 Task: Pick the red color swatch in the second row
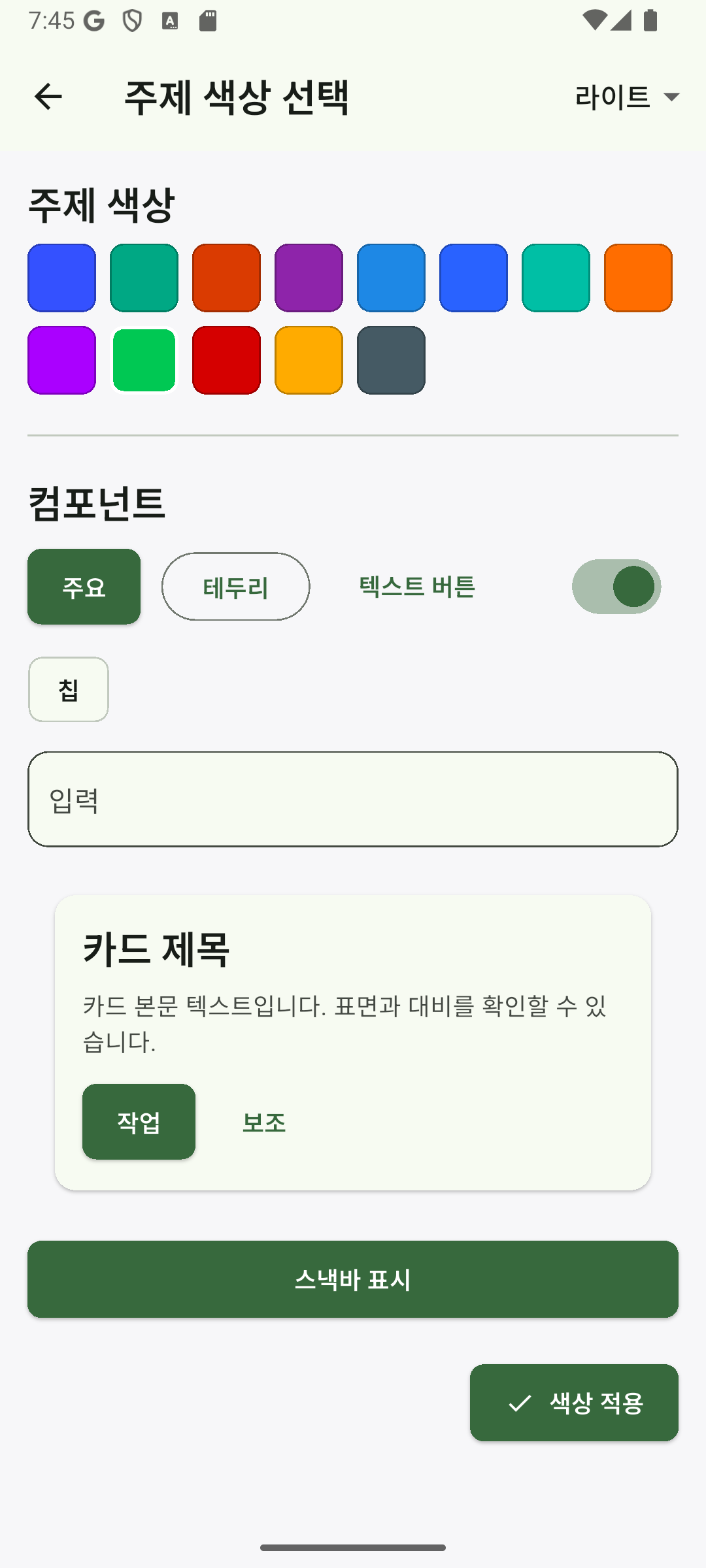[226, 360]
